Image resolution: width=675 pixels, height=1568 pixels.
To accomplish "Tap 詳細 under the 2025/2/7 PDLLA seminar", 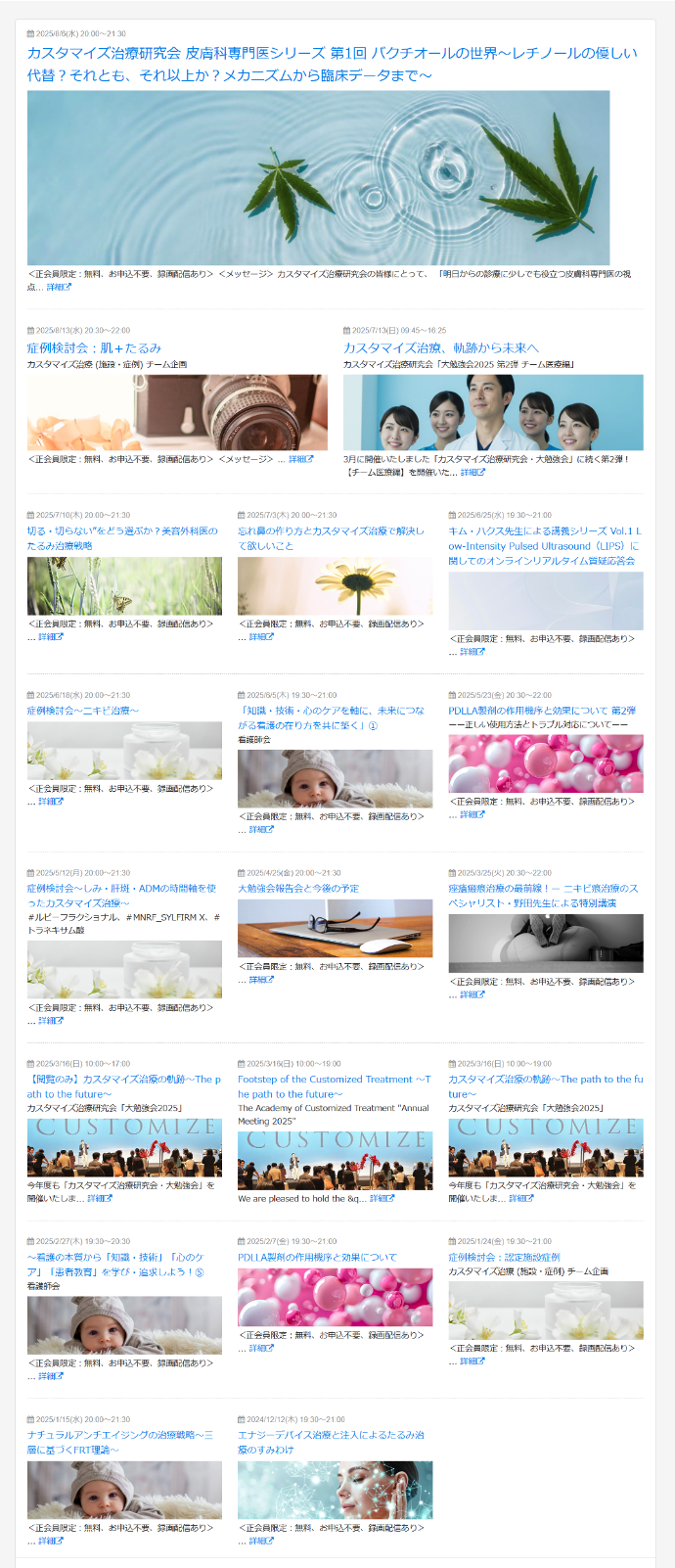I will click(261, 1348).
